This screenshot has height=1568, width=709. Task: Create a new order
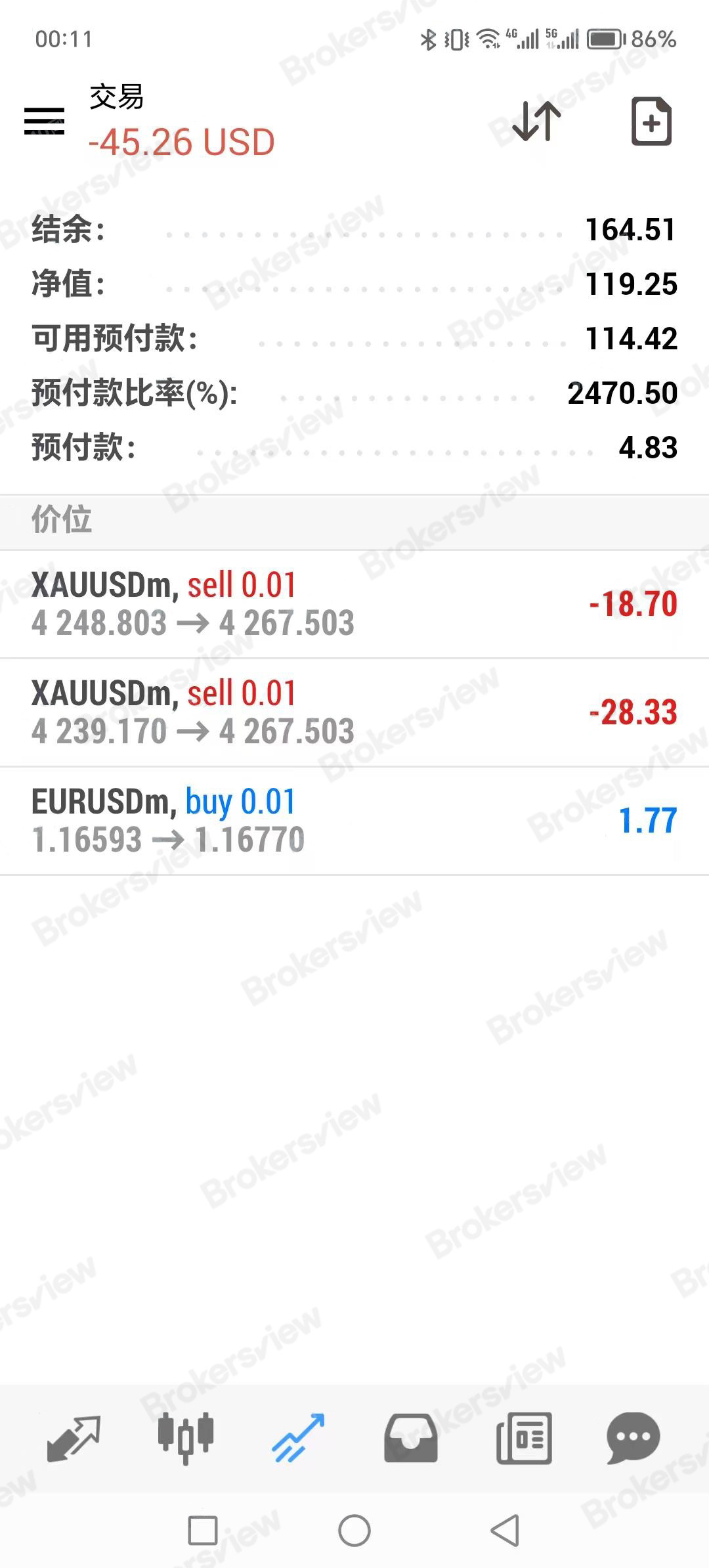pyautogui.click(x=651, y=121)
